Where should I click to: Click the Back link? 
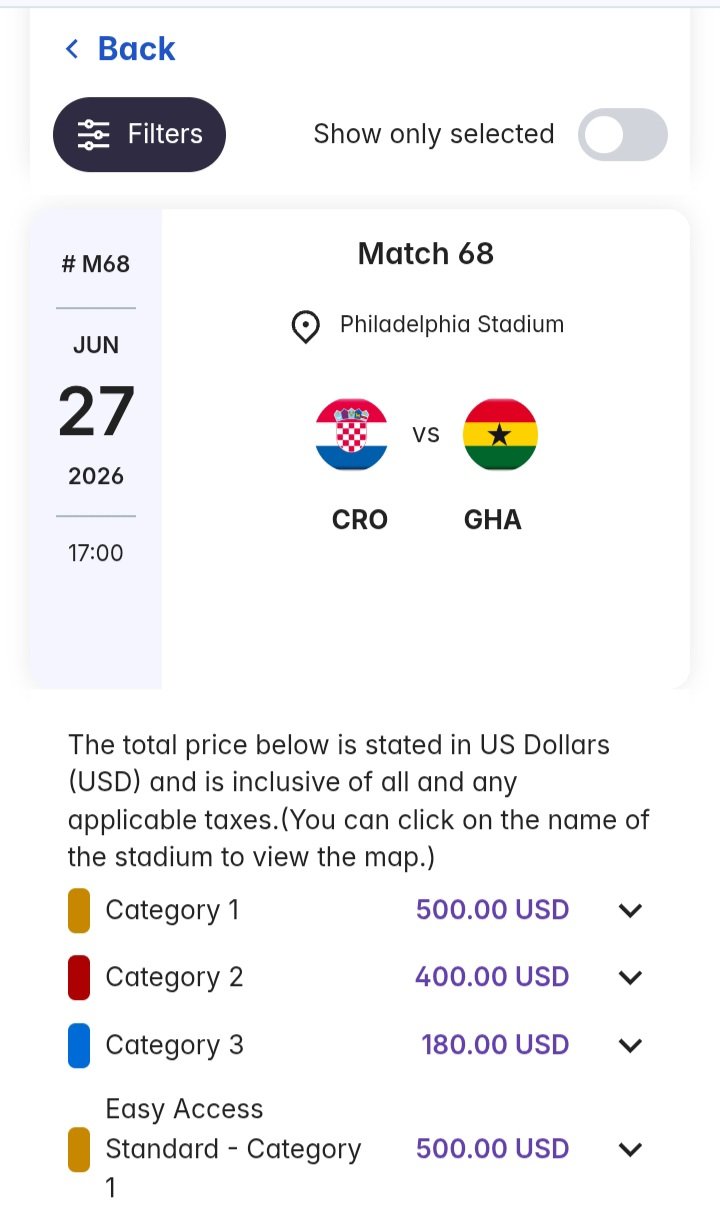click(x=135, y=48)
